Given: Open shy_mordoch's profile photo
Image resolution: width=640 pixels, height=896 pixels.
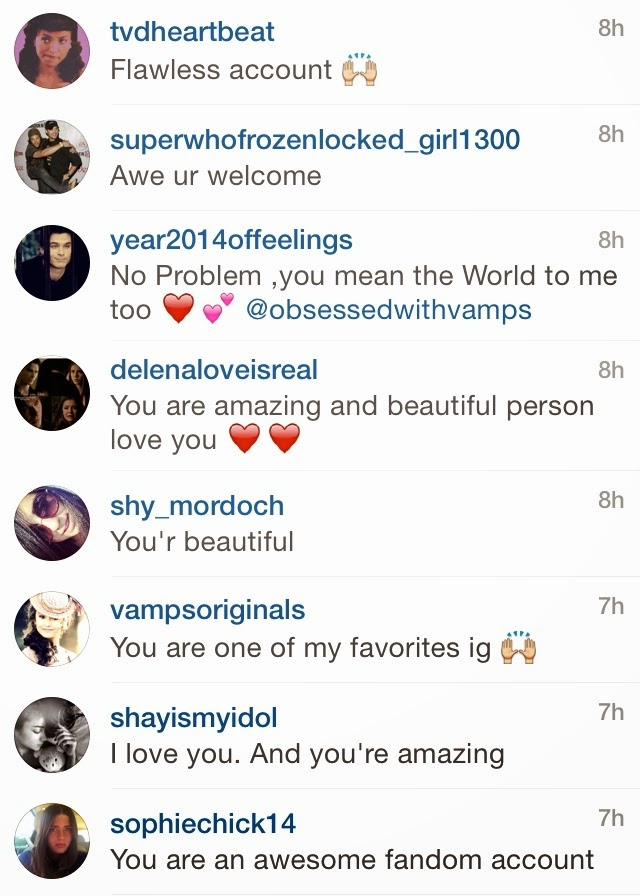Looking at the screenshot, I should (53, 524).
